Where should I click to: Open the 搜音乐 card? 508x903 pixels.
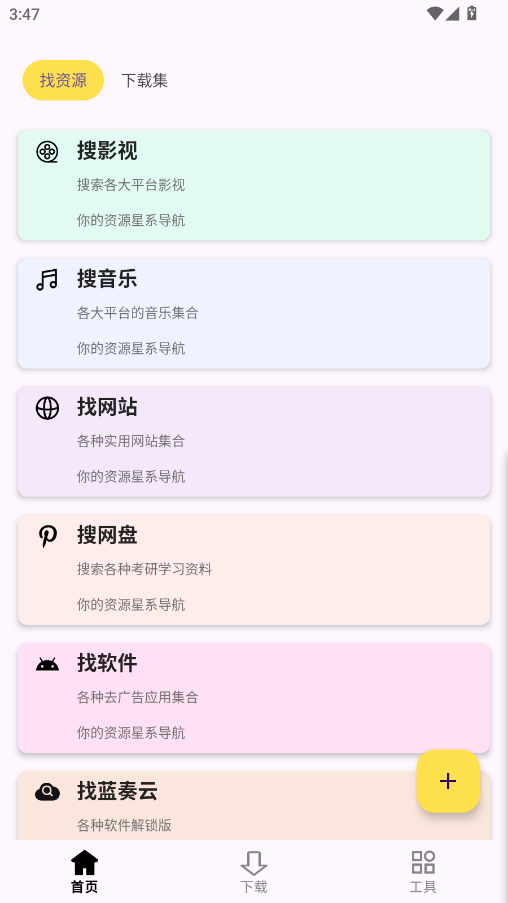[x=254, y=313]
